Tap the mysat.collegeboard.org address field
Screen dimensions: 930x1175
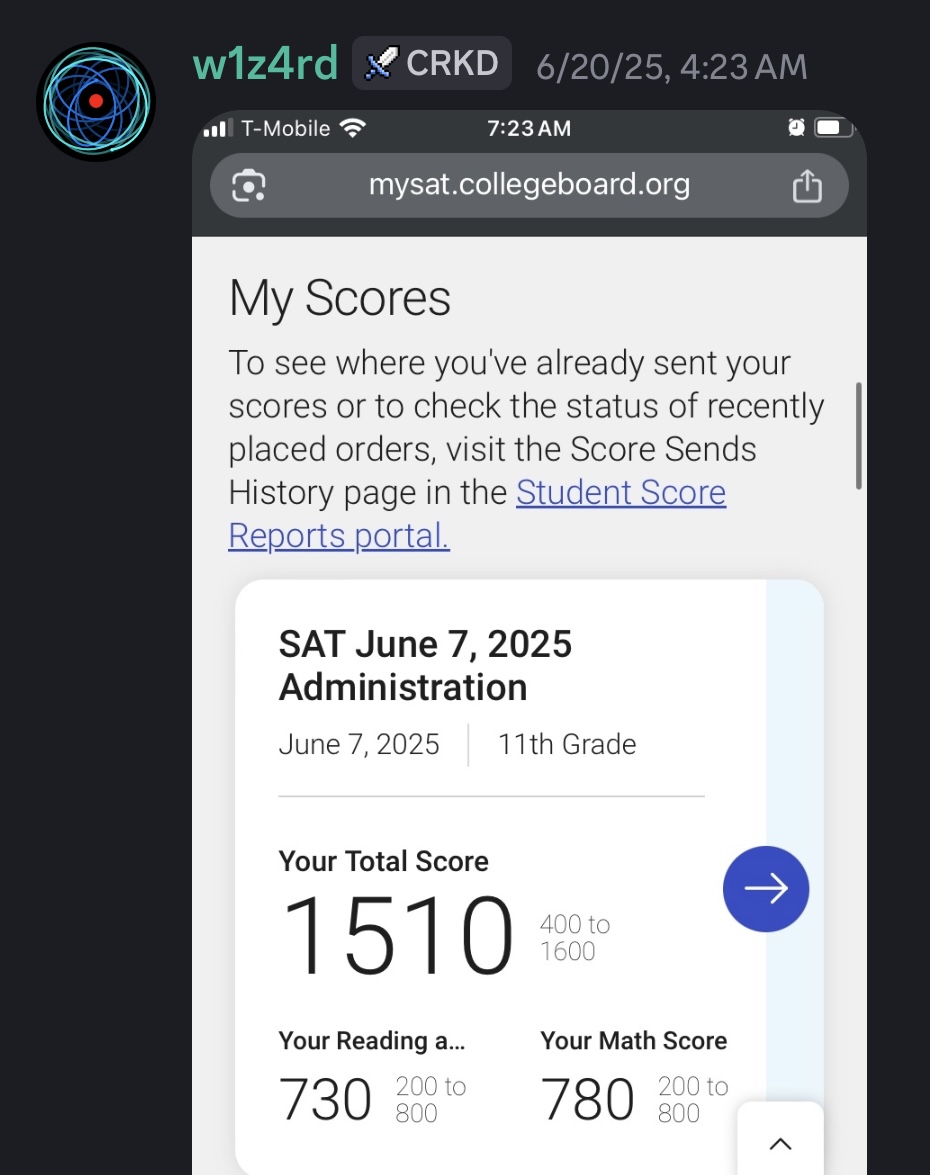[x=529, y=184]
